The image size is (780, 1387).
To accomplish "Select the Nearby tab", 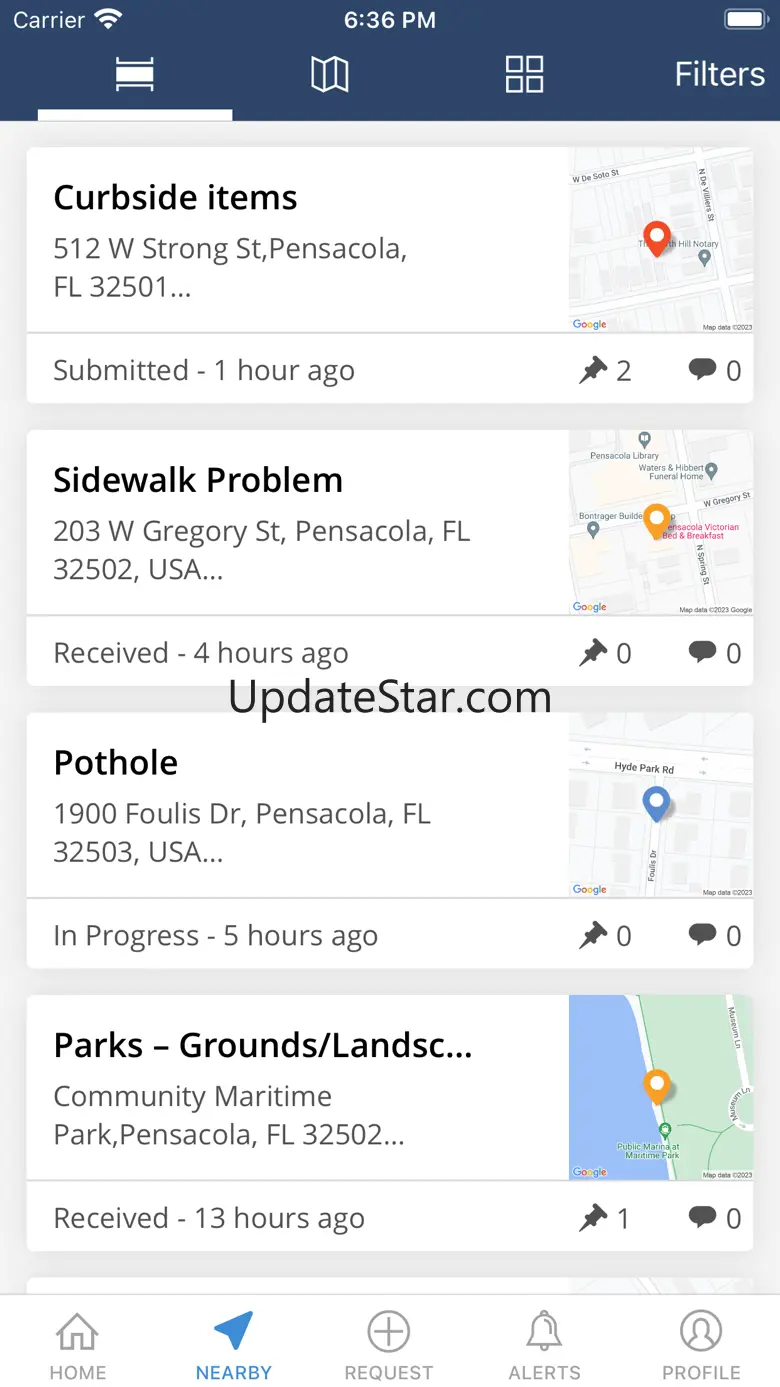I will point(234,1345).
